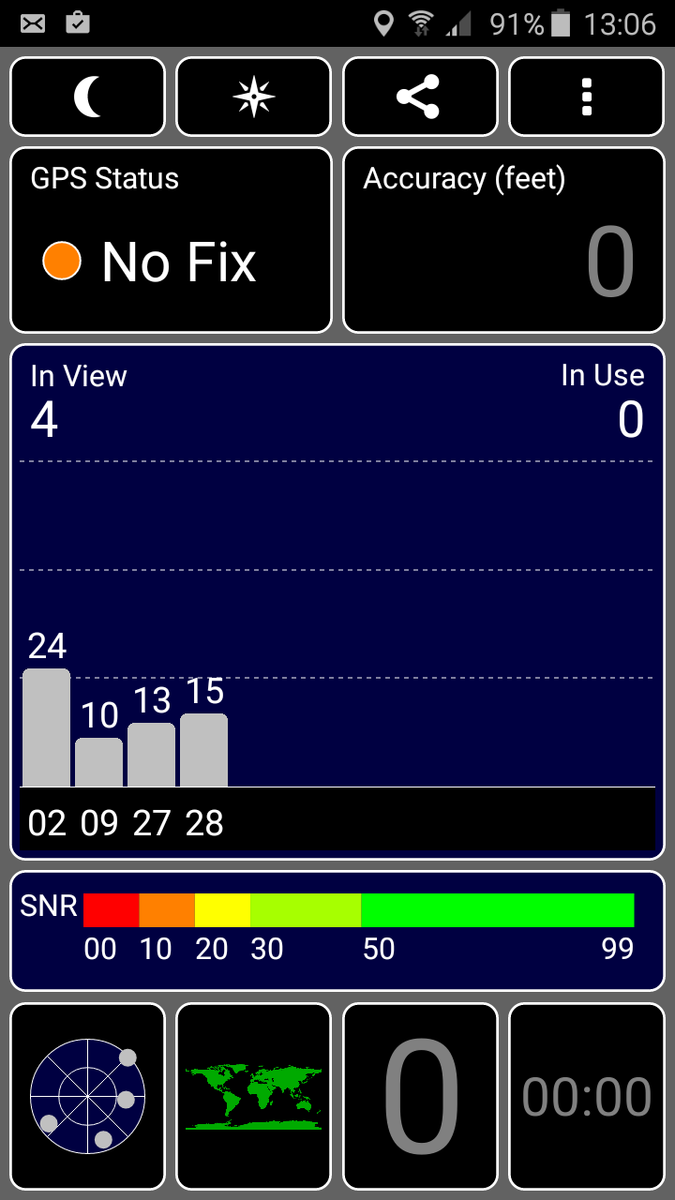The image size is (675, 1200).
Task: Open the 00:00 time tile
Action: (586, 1095)
